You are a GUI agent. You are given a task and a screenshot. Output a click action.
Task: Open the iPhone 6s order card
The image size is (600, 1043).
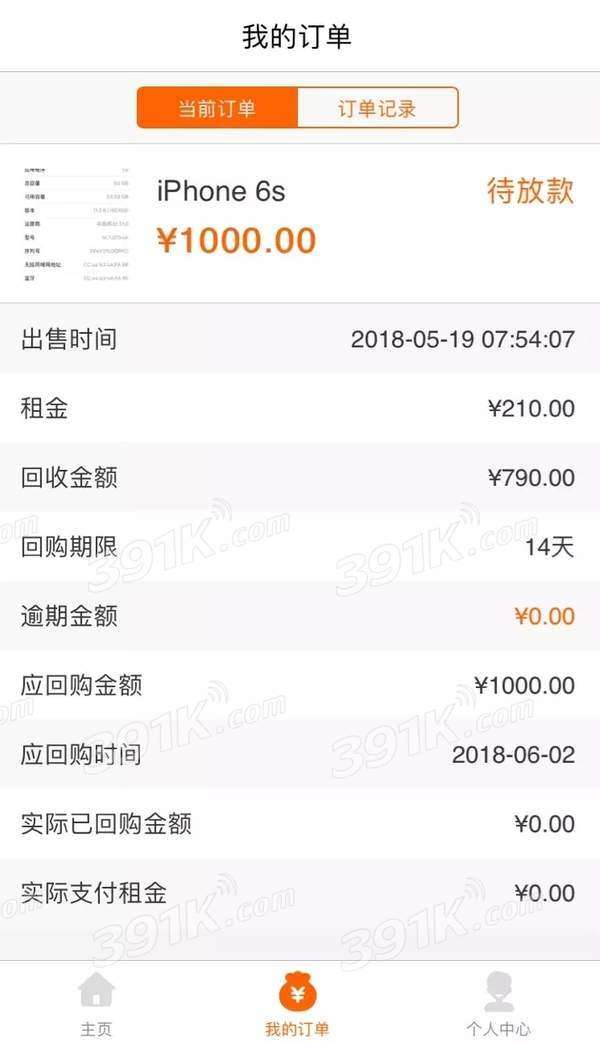point(300,224)
